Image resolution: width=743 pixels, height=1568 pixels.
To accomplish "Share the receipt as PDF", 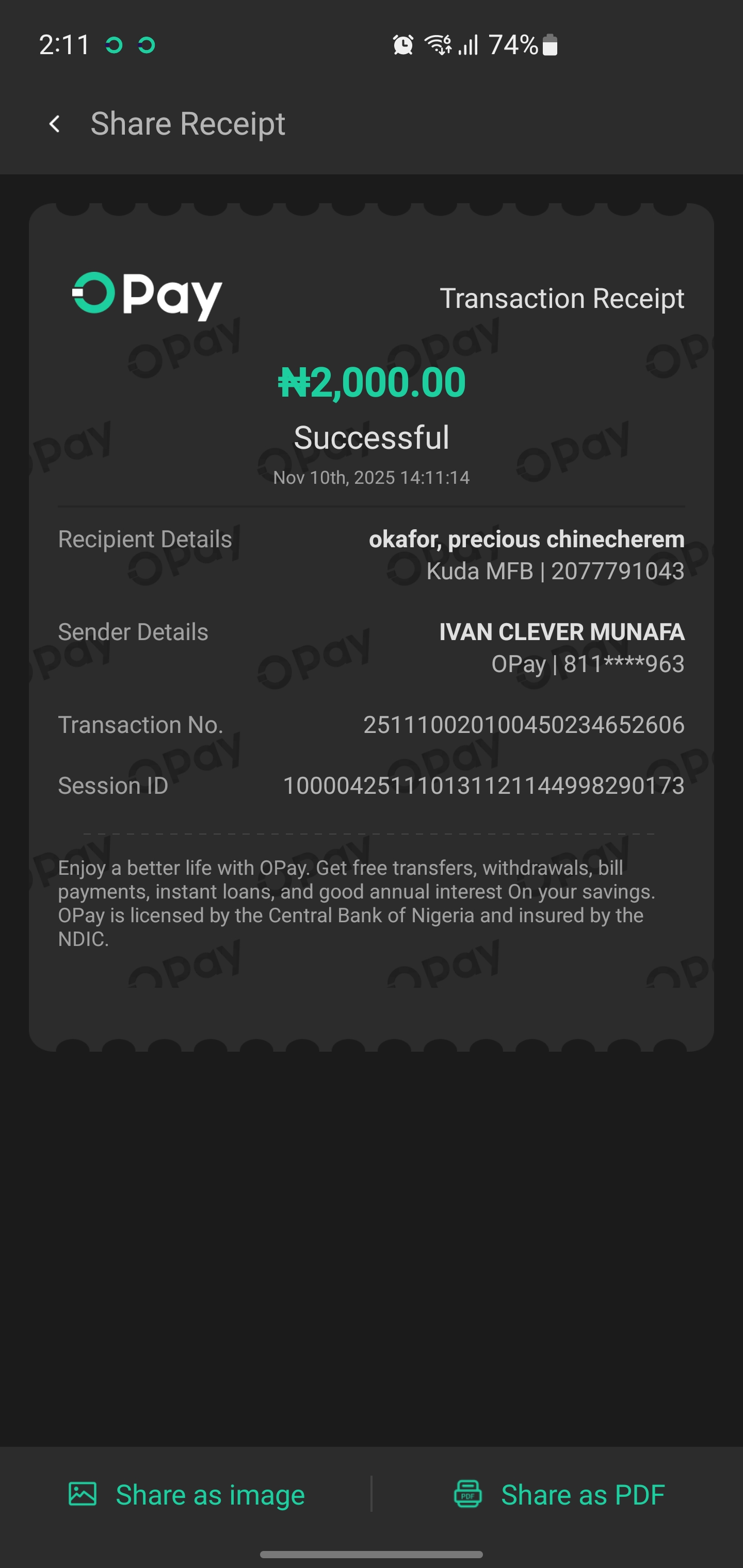I will point(559,1494).
